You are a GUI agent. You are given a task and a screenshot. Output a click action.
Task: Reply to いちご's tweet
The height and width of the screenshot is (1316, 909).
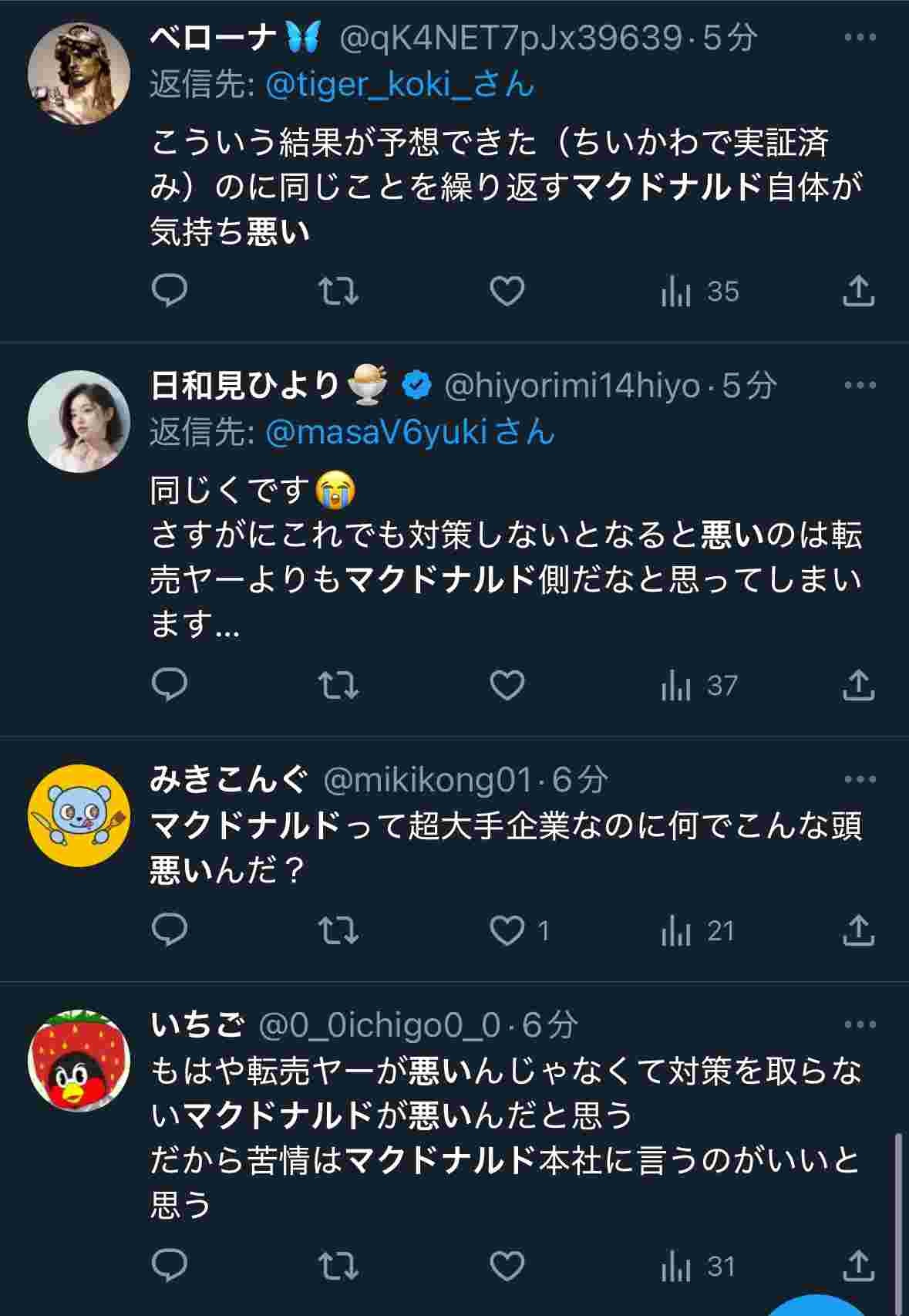pyautogui.click(x=170, y=1266)
